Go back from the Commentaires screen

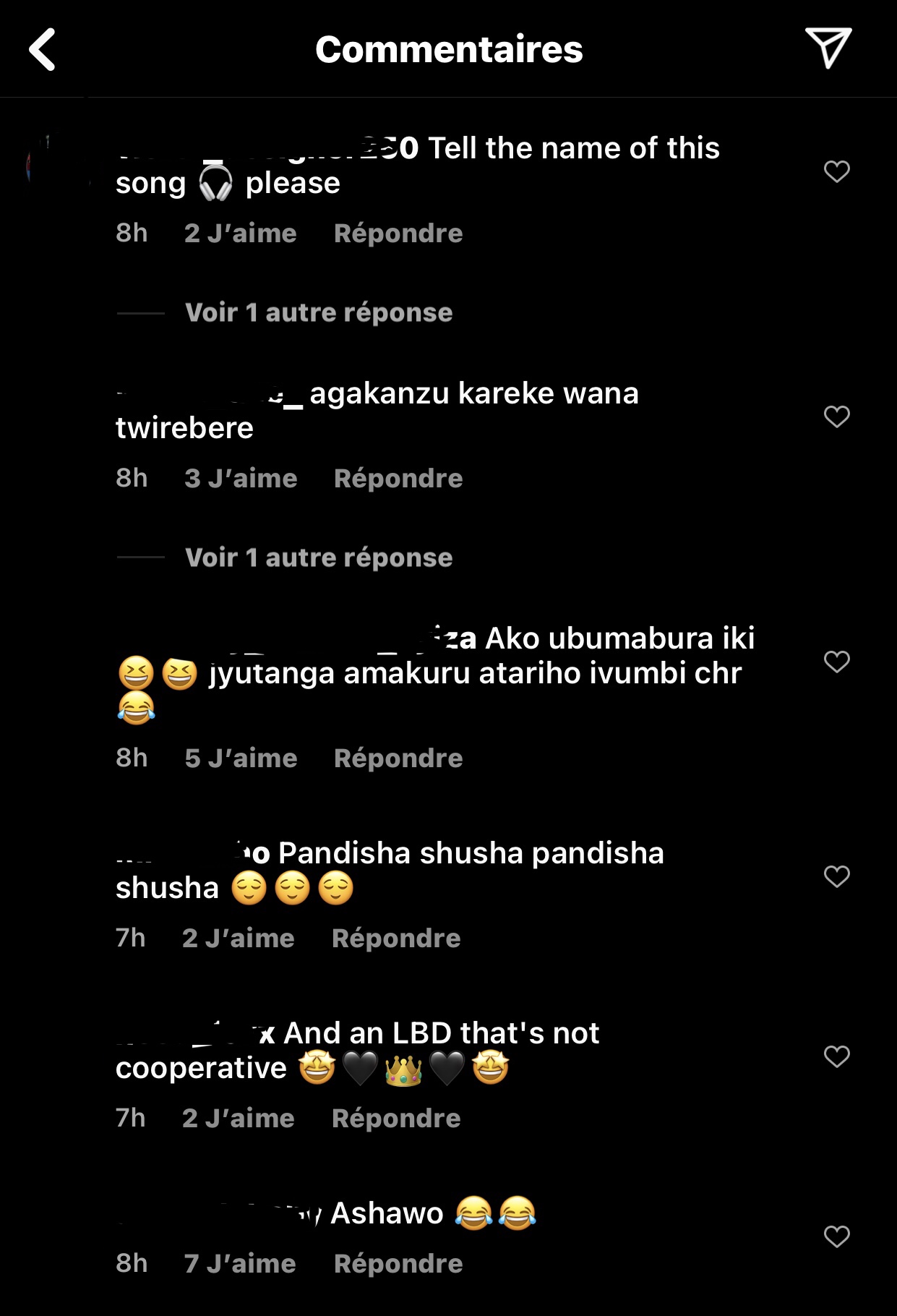tap(43, 49)
